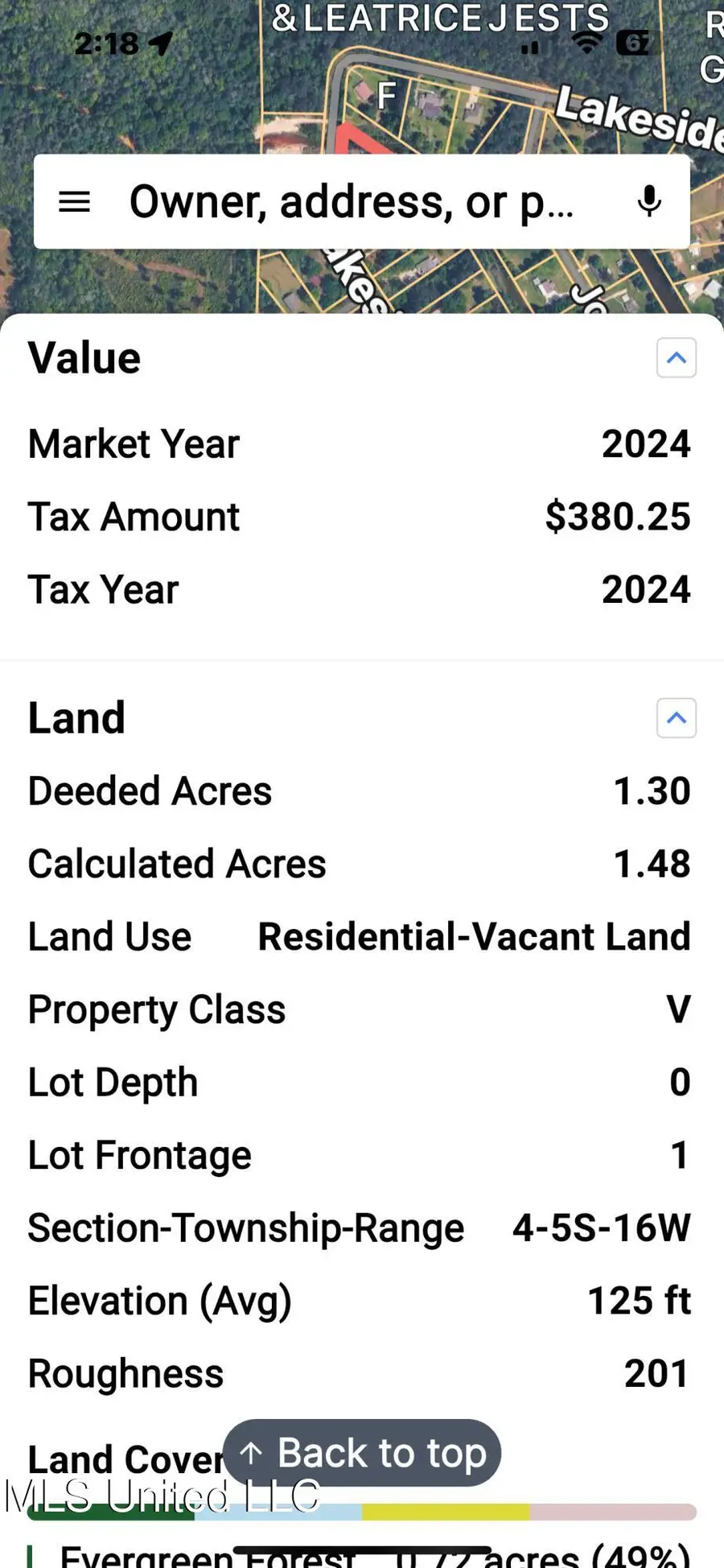Tap the owner, address search field
This screenshot has width=724, height=1568.
[352, 201]
